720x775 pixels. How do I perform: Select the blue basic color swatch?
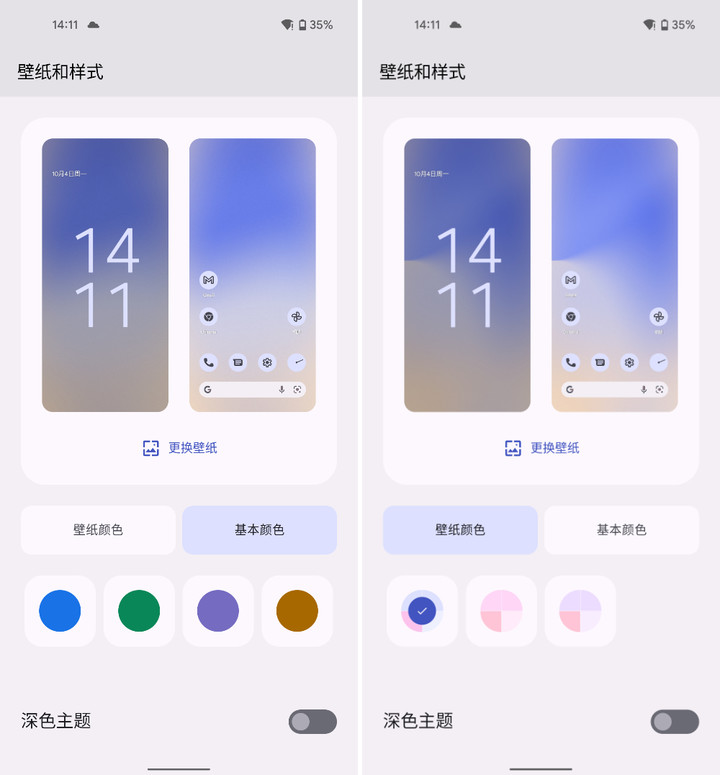(x=60, y=610)
